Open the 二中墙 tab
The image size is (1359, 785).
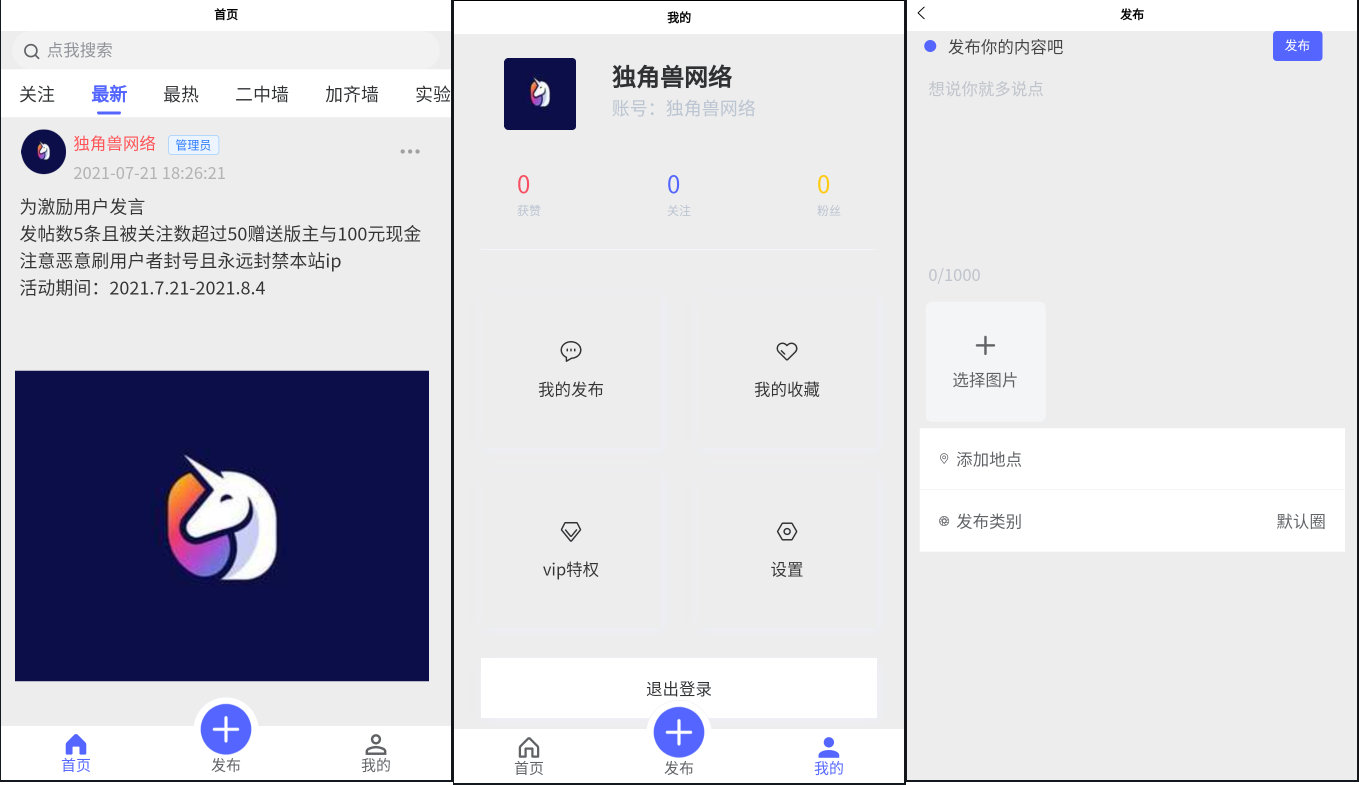coord(262,94)
